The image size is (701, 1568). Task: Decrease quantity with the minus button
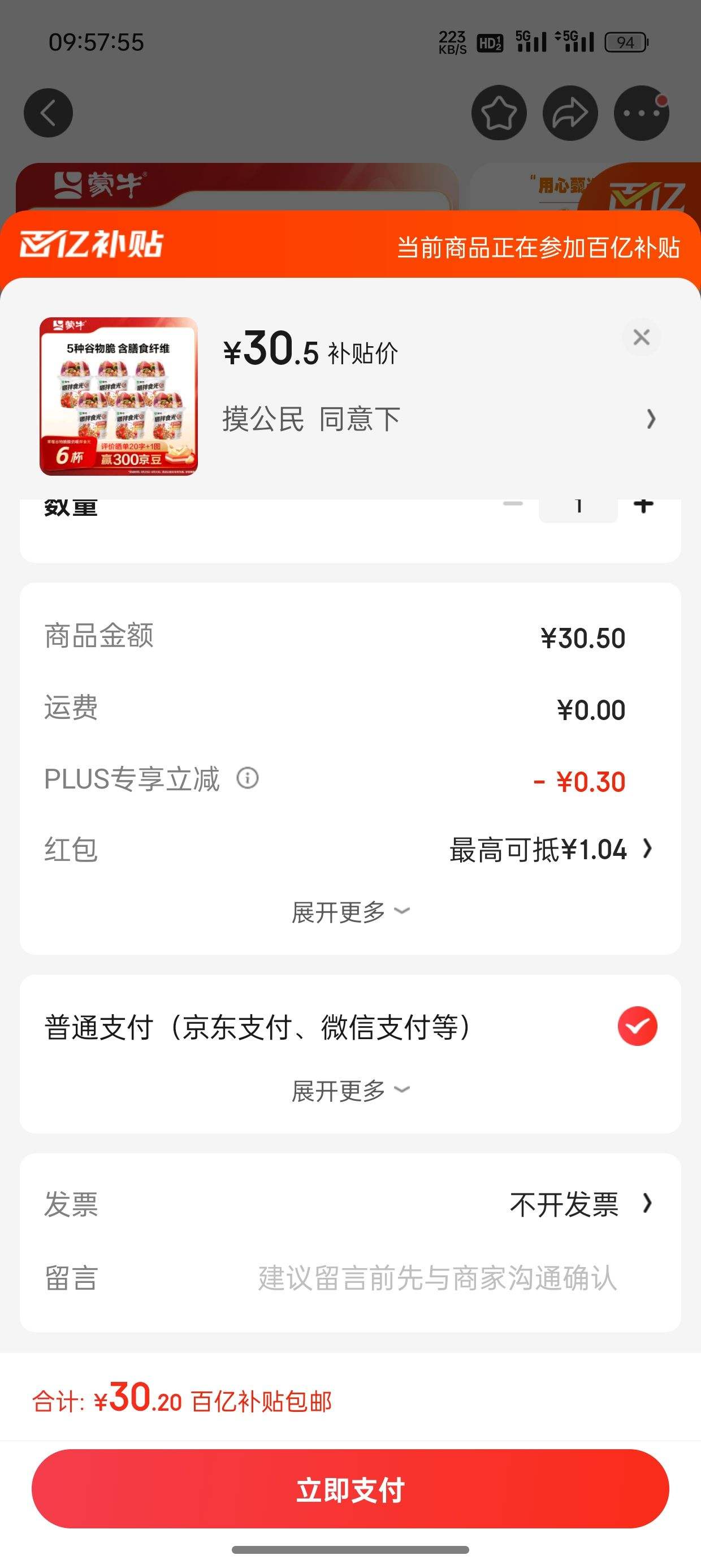pyautogui.click(x=513, y=505)
